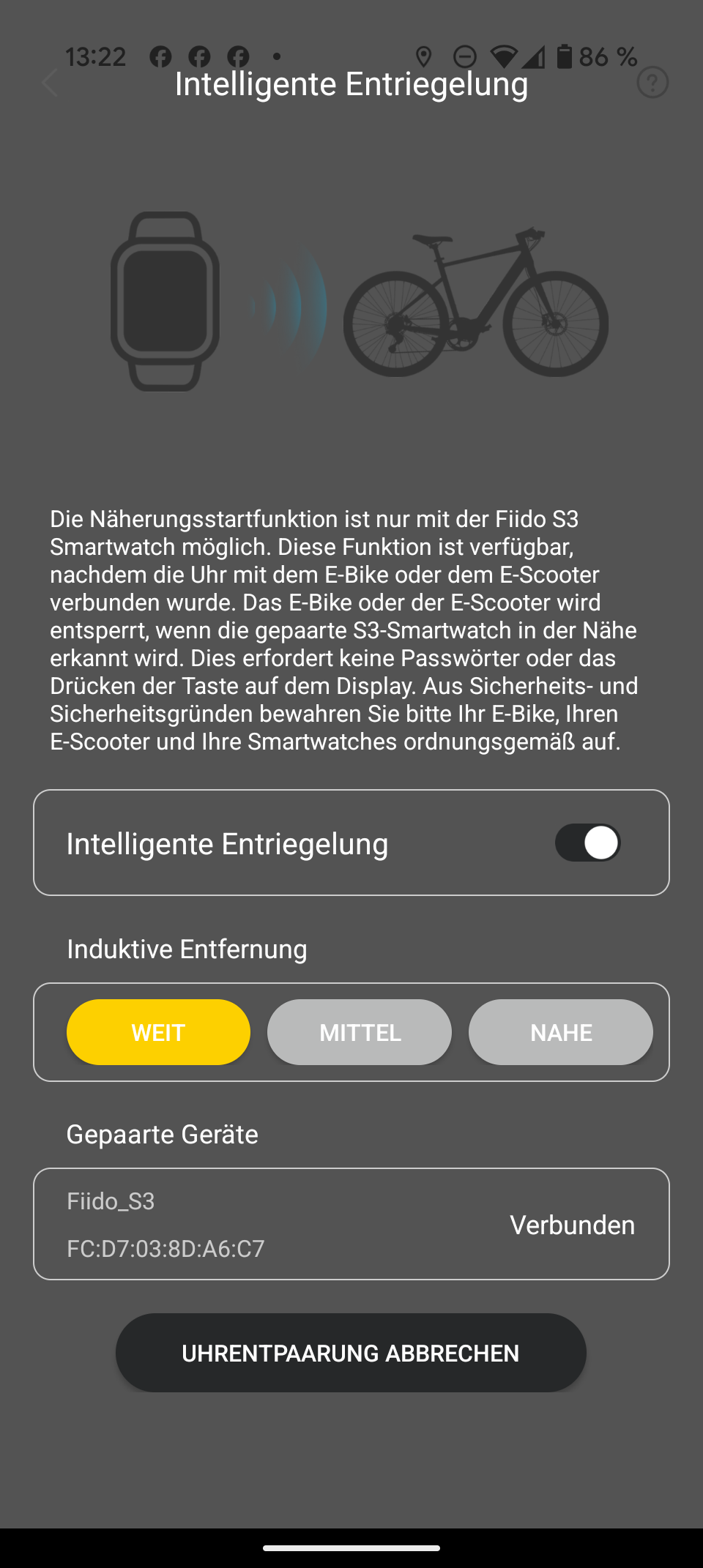Open the paired device Fiido_S3
The width and height of the screenshot is (703, 1568).
tap(351, 1224)
